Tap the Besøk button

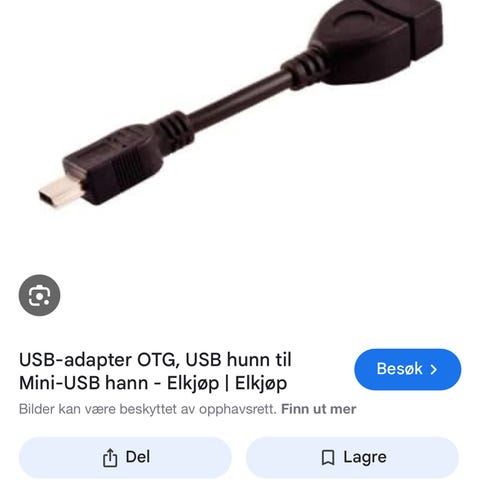(407, 369)
